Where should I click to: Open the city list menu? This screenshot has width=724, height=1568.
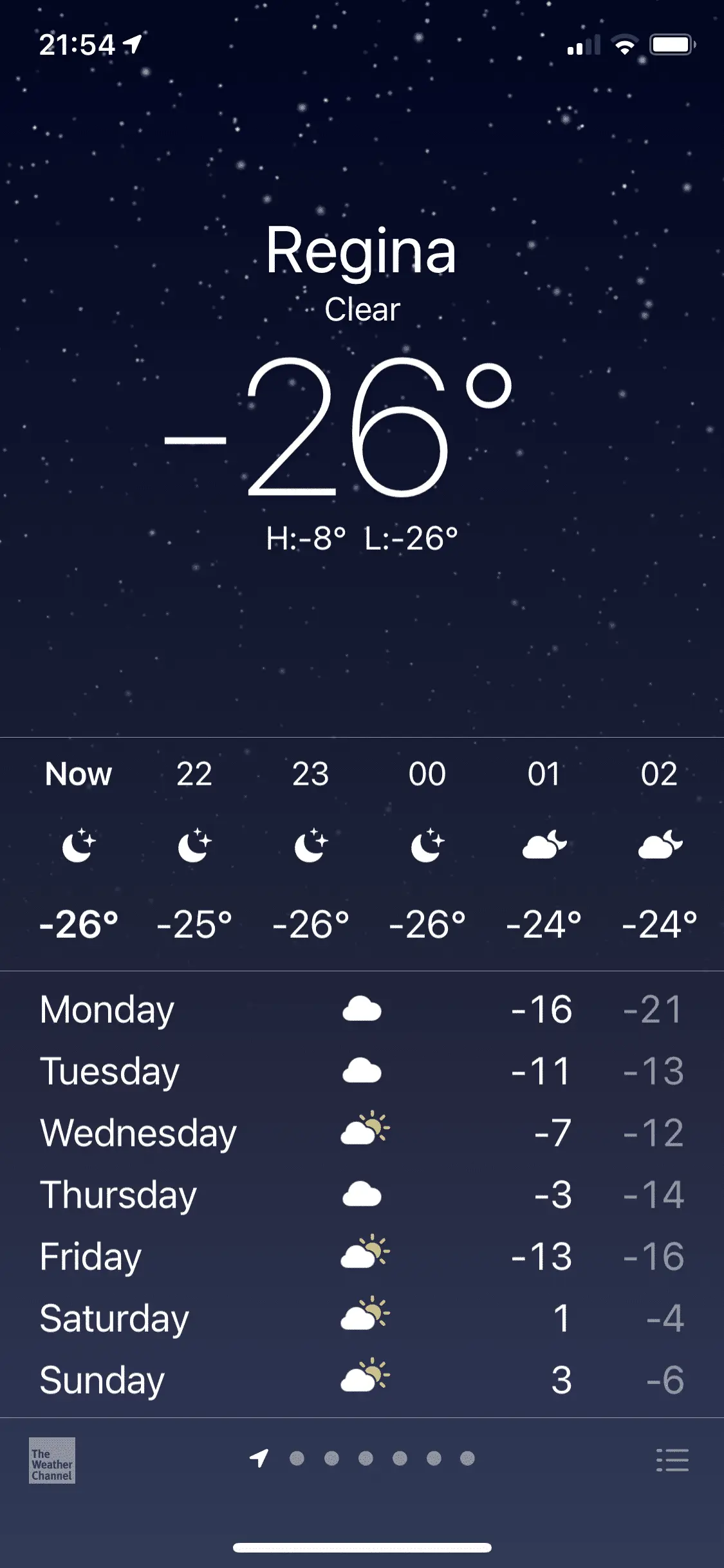click(672, 1460)
